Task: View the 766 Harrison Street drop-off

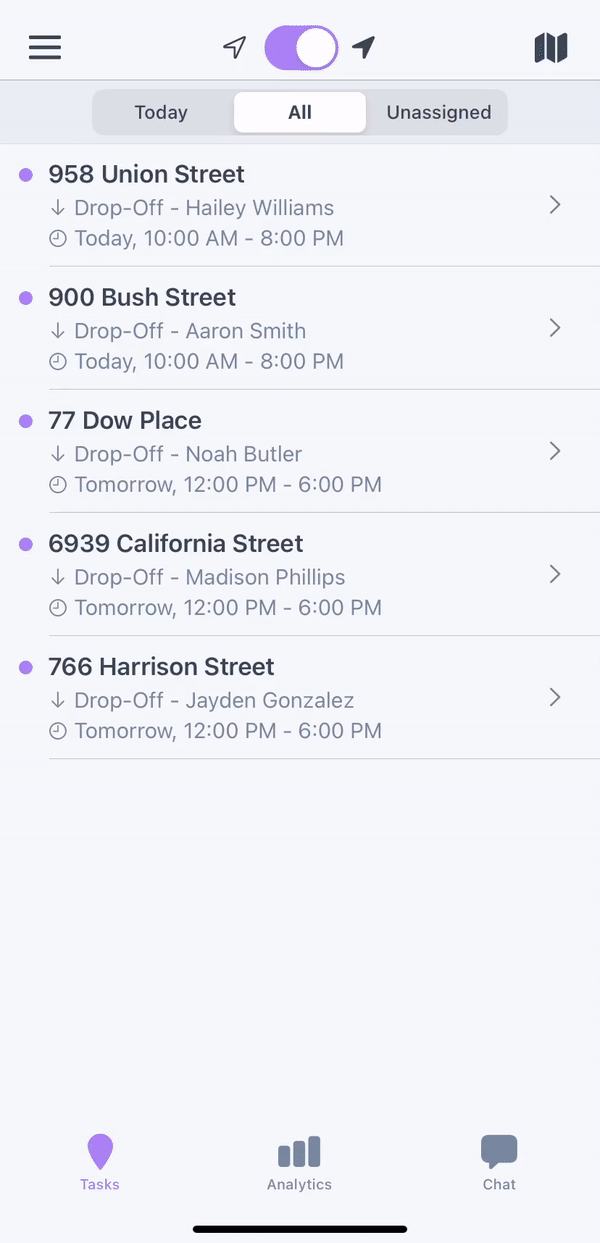Action: [x=300, y=697]
